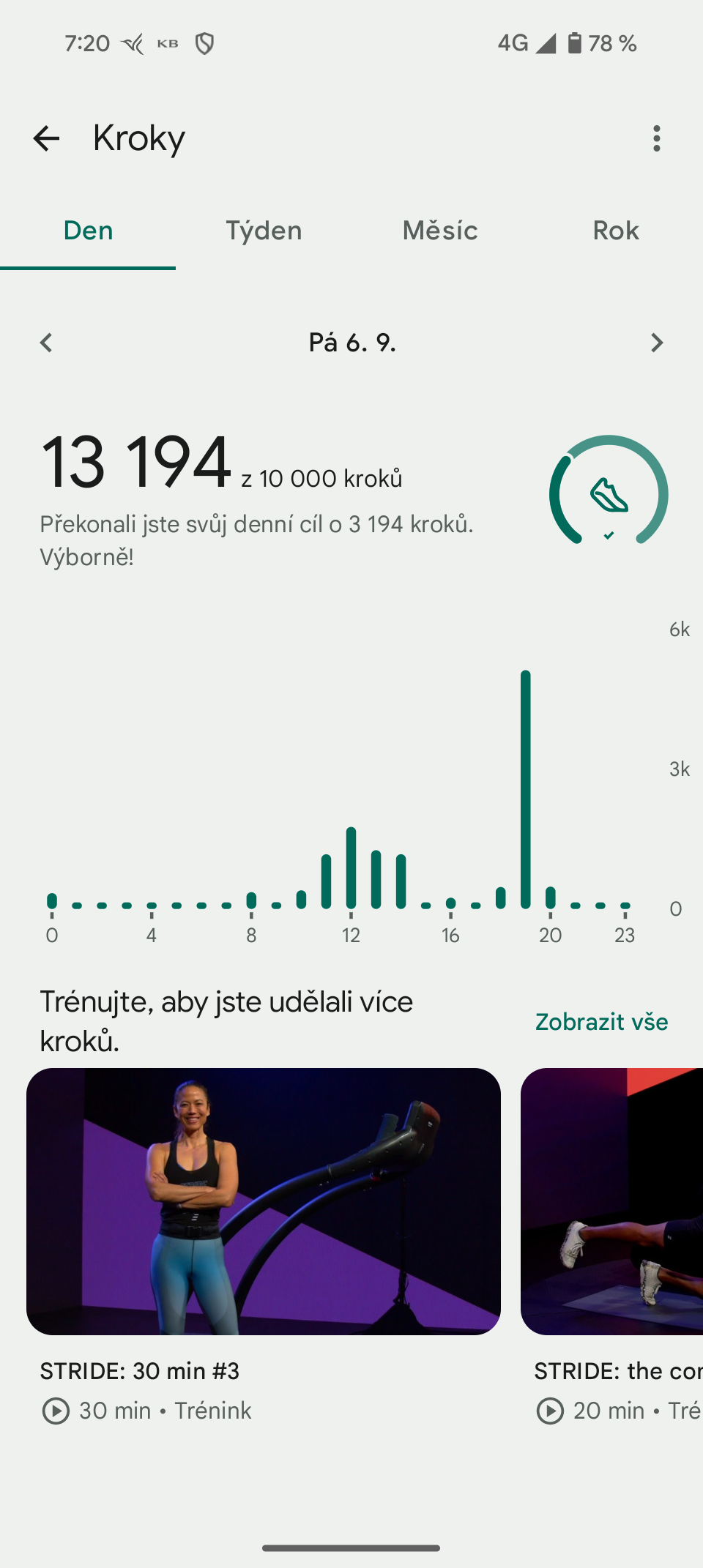Open the Rok view tab
The width and height of the screenshot is (703, 1568).
(614, 230)
